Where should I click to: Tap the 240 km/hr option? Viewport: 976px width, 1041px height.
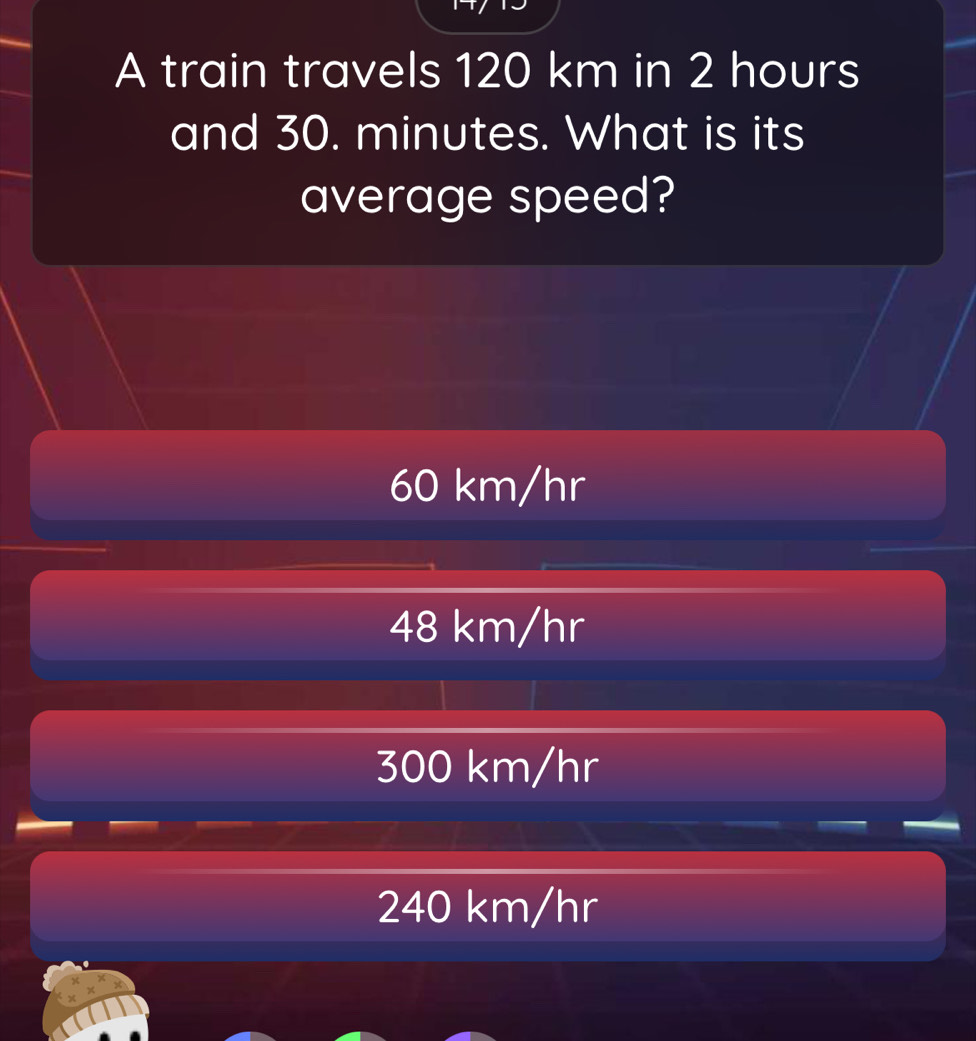(487, 906)
